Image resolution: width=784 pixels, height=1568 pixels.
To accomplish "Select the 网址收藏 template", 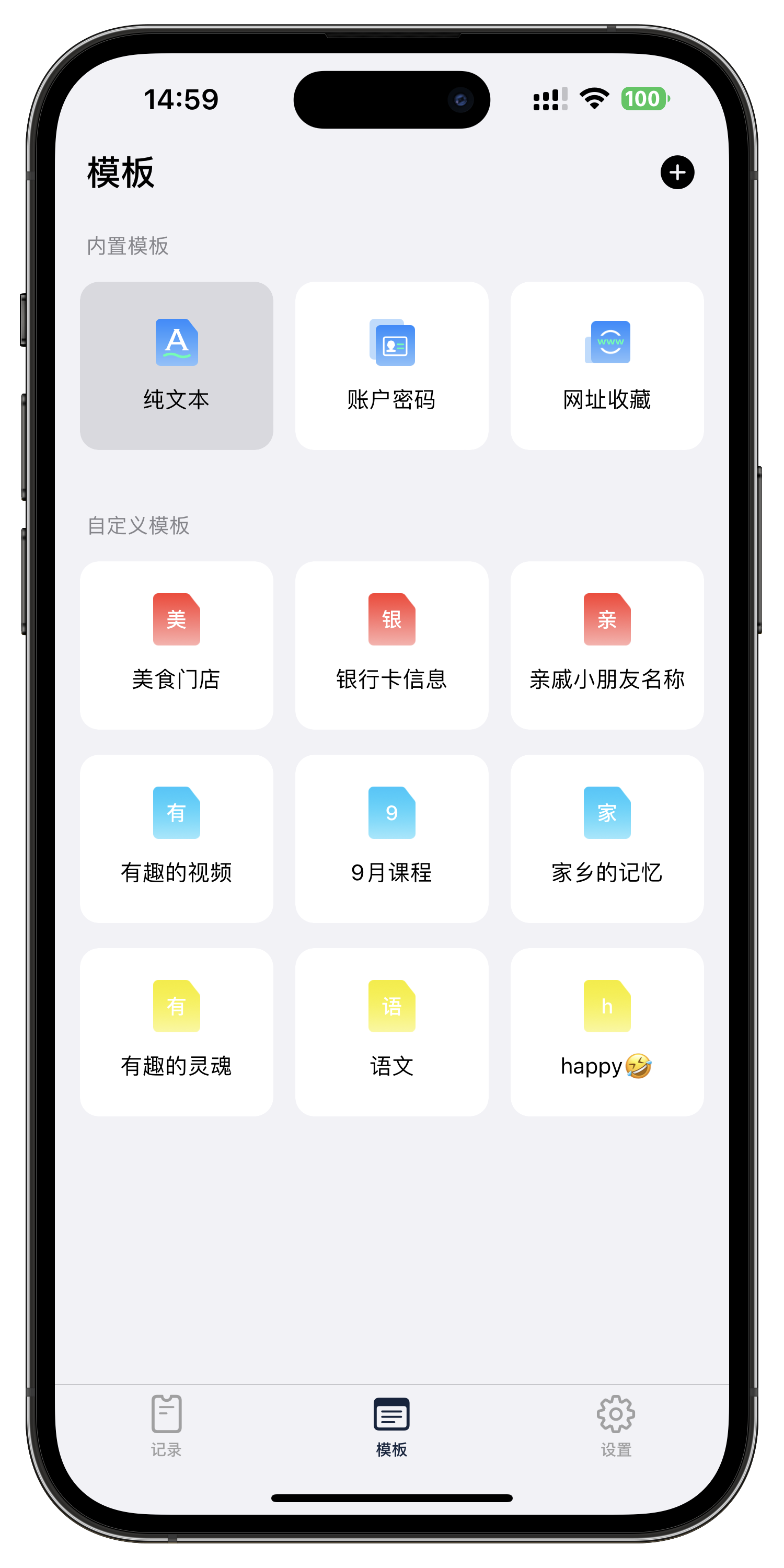I will [x=607, y=365].
